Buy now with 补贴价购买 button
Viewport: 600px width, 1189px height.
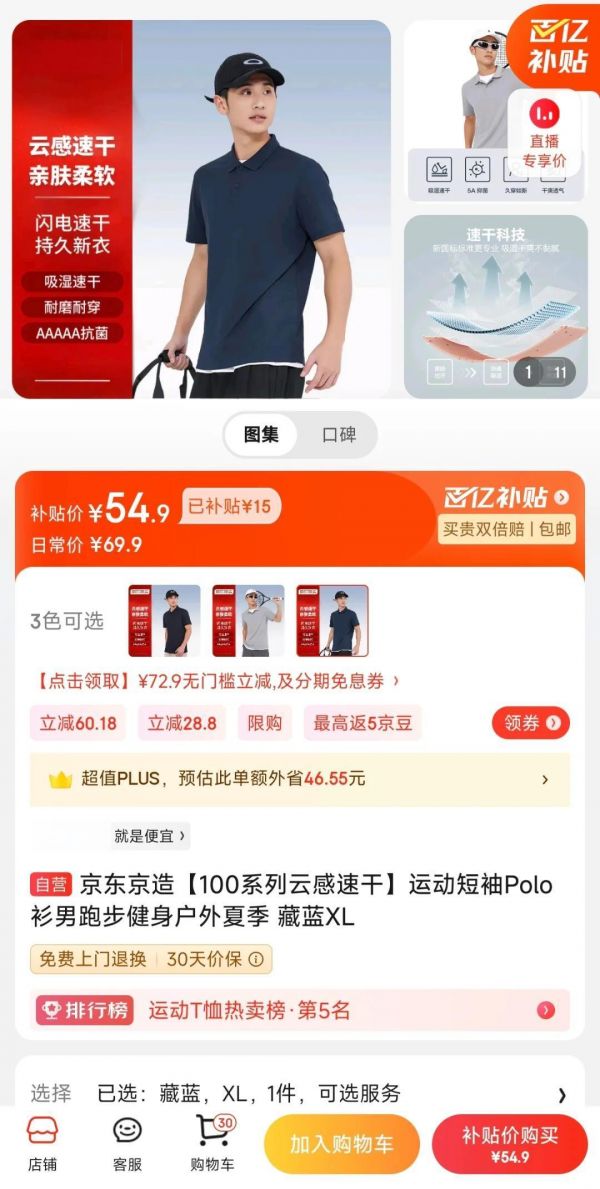(x=510, y=1144)
